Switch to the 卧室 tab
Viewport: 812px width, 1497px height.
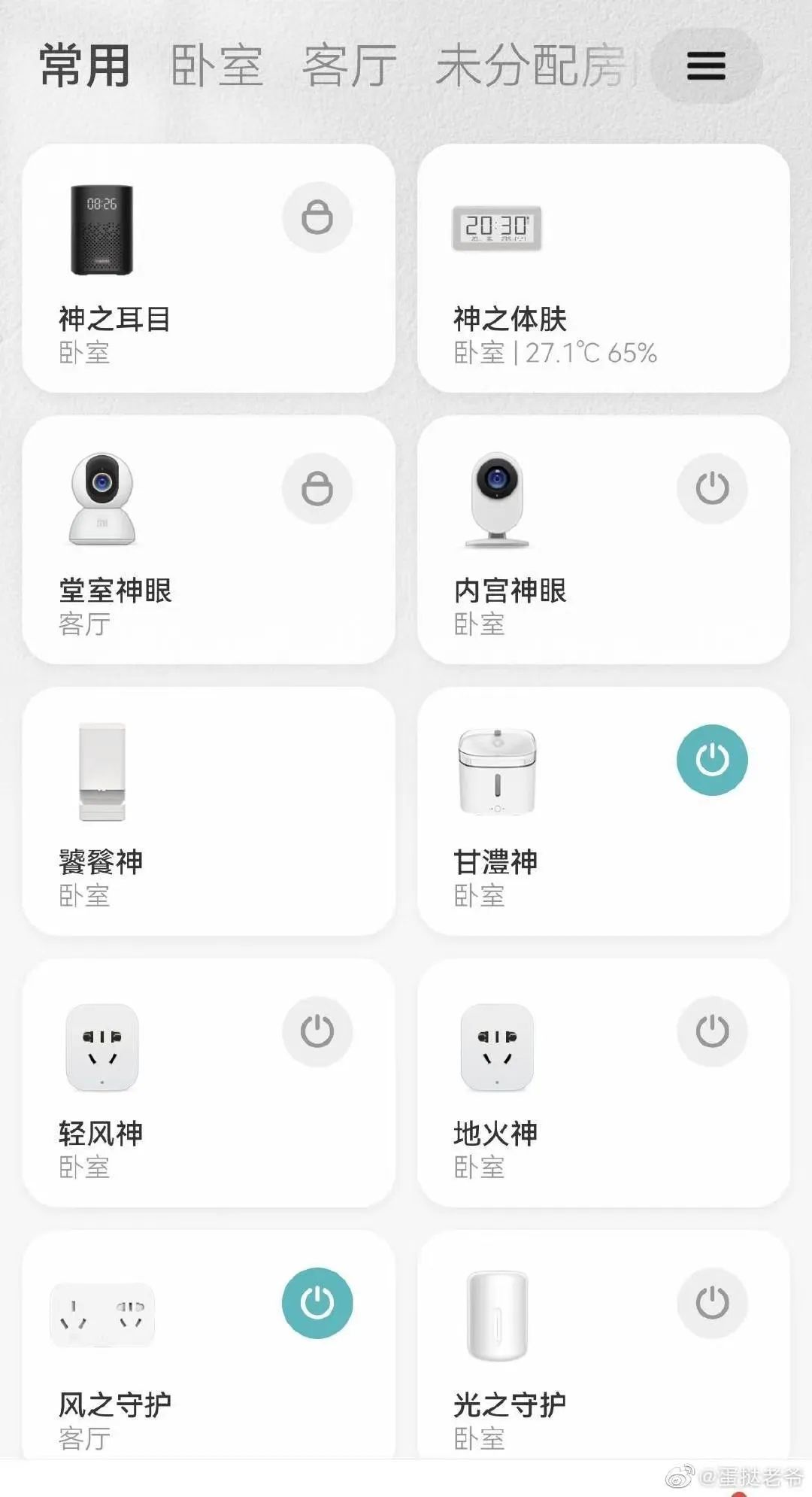click(x=217, y=66)
